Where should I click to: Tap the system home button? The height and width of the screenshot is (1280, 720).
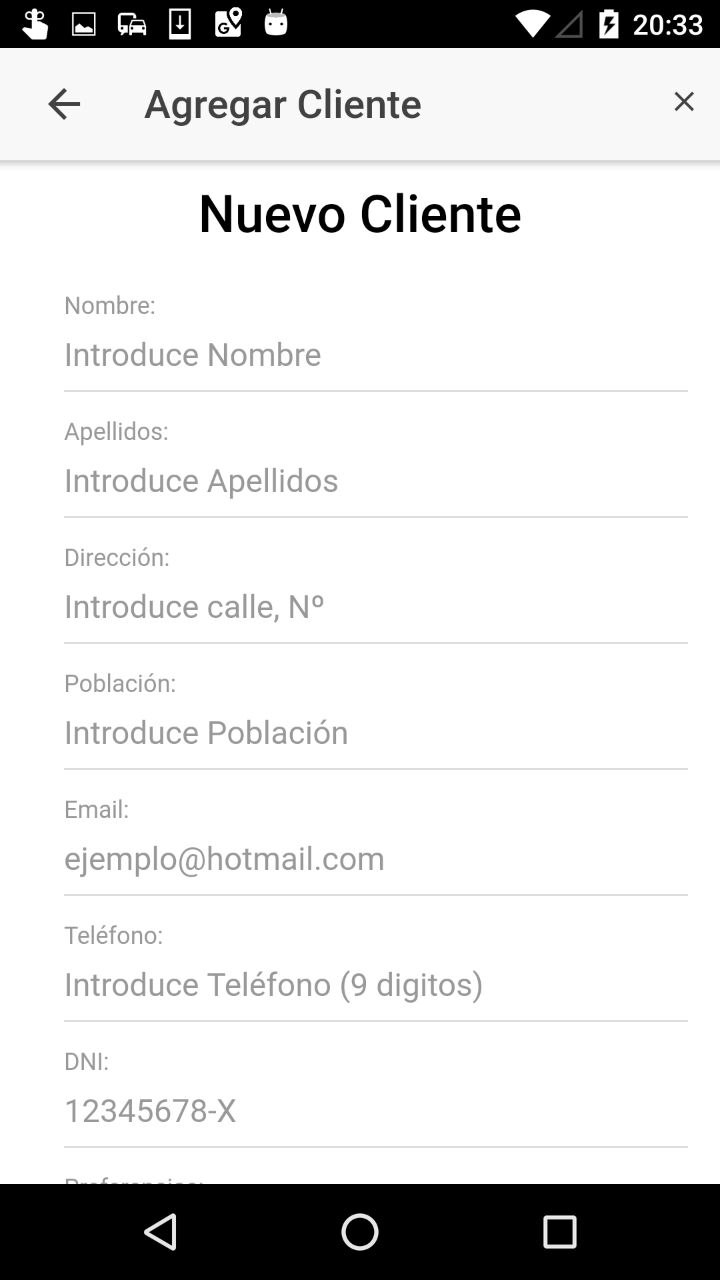[x=360, y=1232]
